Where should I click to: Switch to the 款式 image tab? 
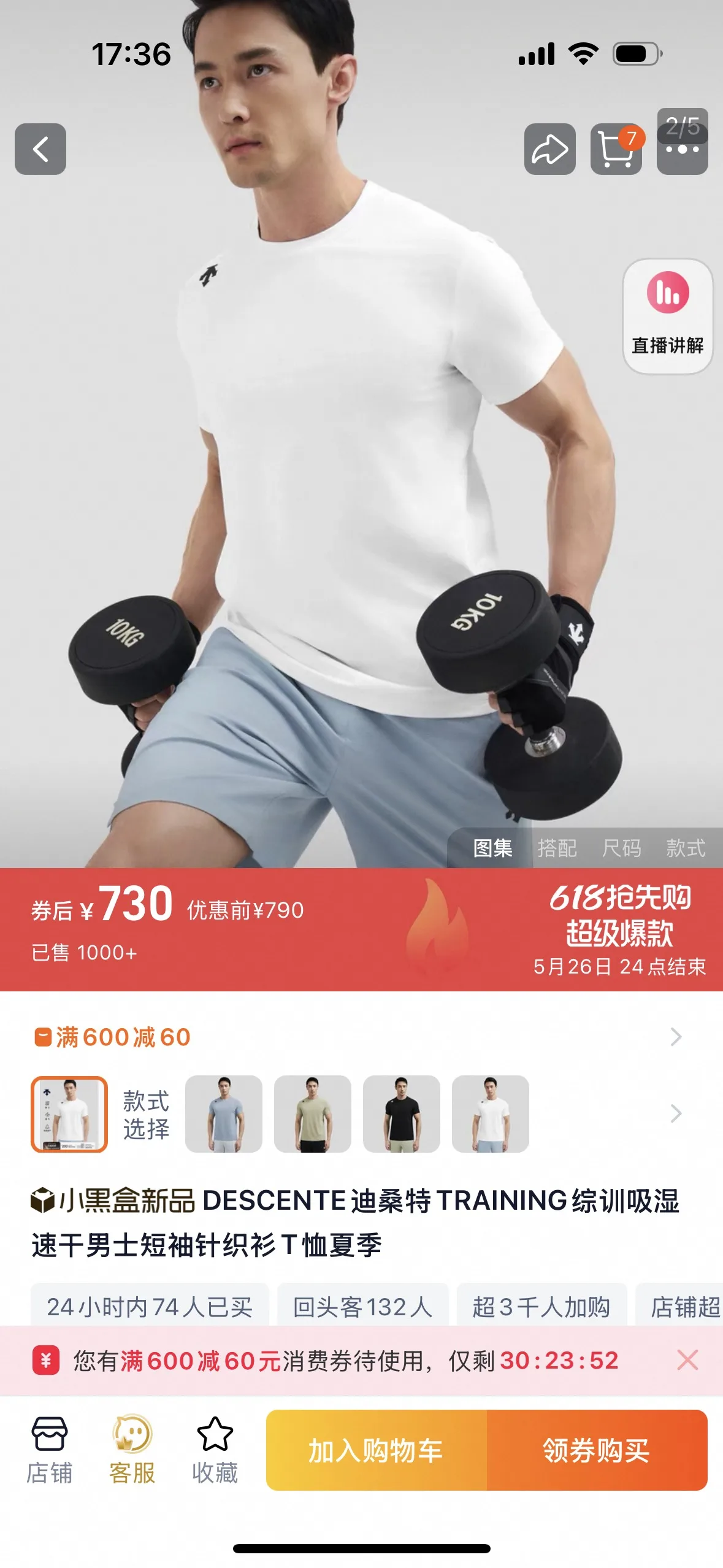(686, 848)
